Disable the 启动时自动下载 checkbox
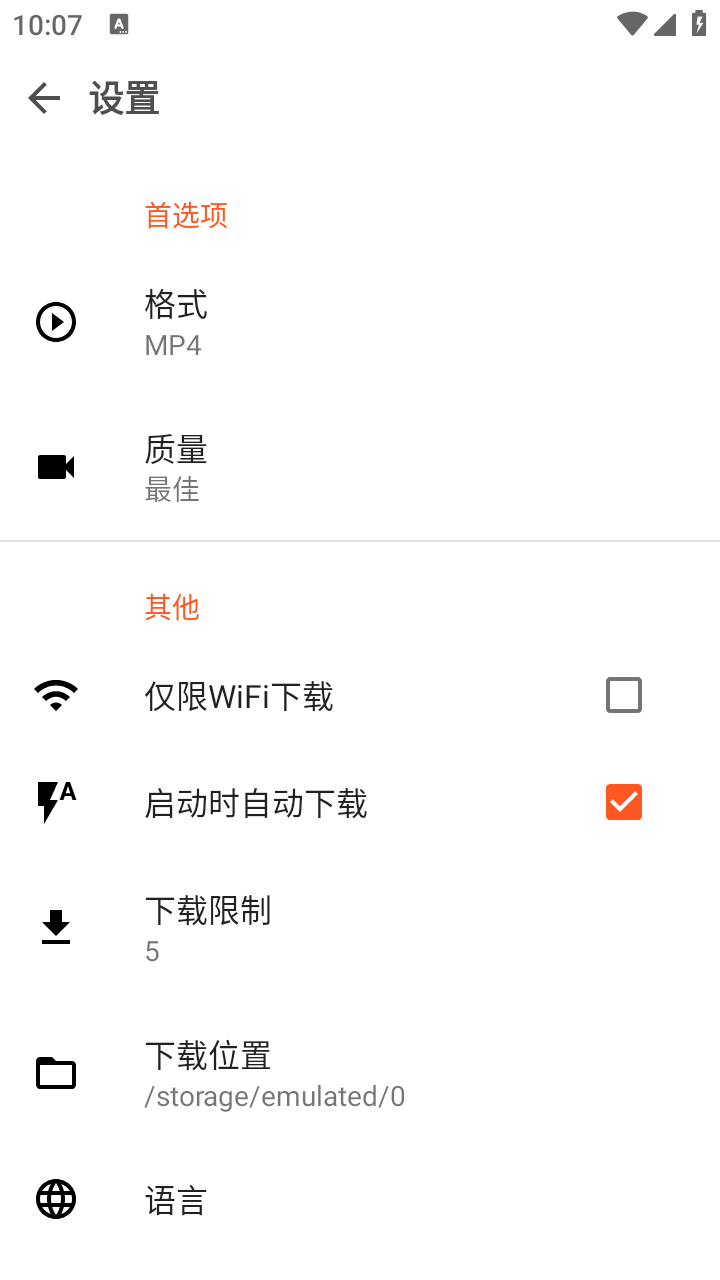720x1280 pixels. (623, 801)
